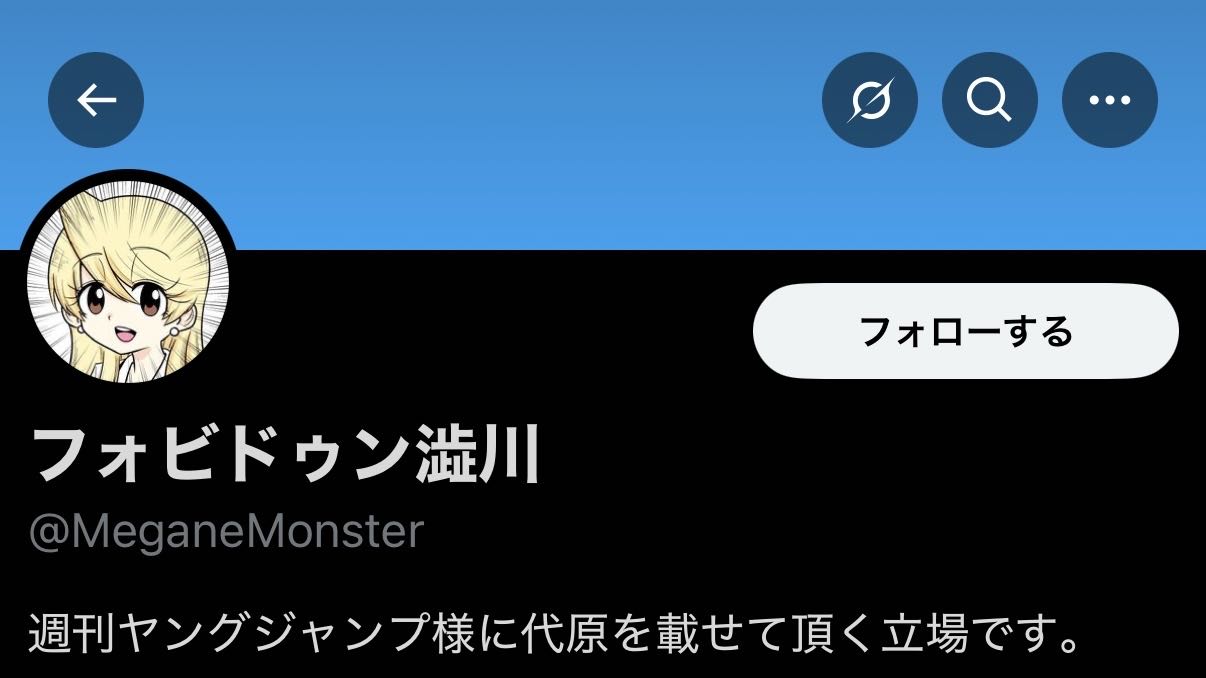This screenshot has width=1206, height=678.
Task: Open the three-dot overflow menu
Action: [1109, 100]
